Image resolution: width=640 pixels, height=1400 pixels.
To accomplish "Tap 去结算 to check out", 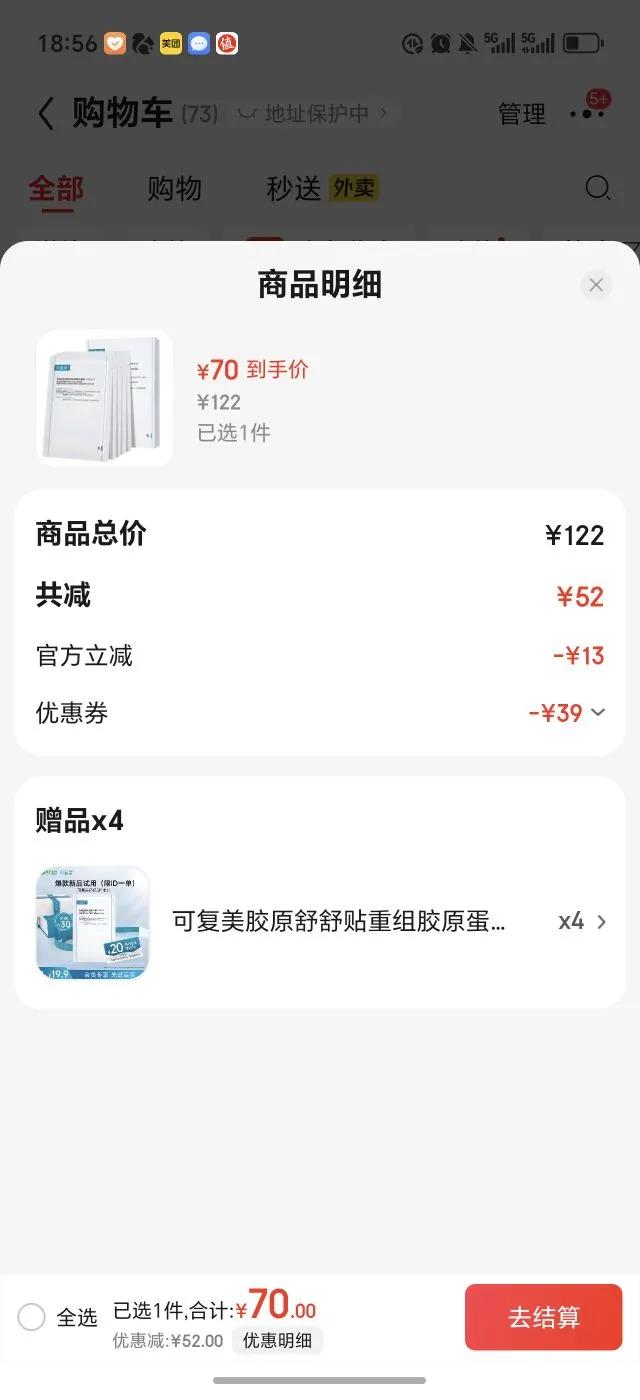I will [543, 1317].
